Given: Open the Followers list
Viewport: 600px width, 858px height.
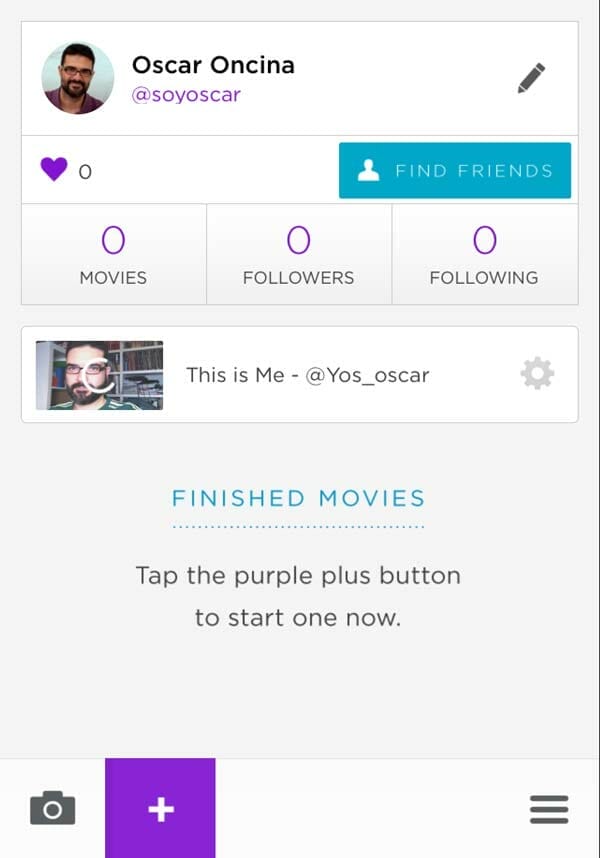Looking at the screenshot, I should point(298,254).
